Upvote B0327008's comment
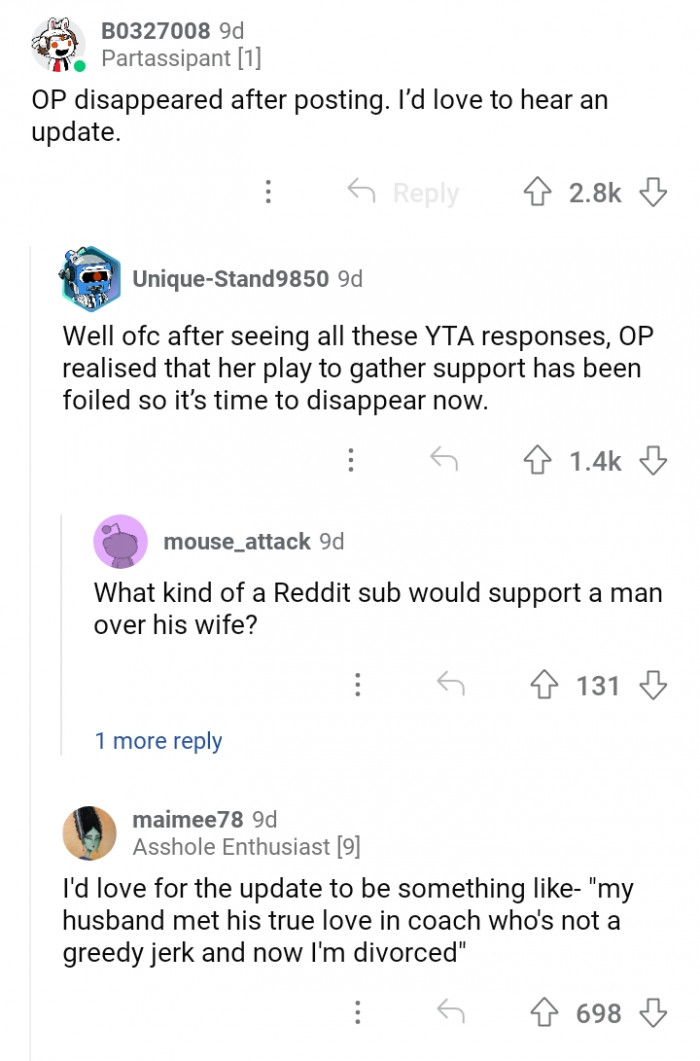Screen dimensions: 700x1061 point(537,192)
